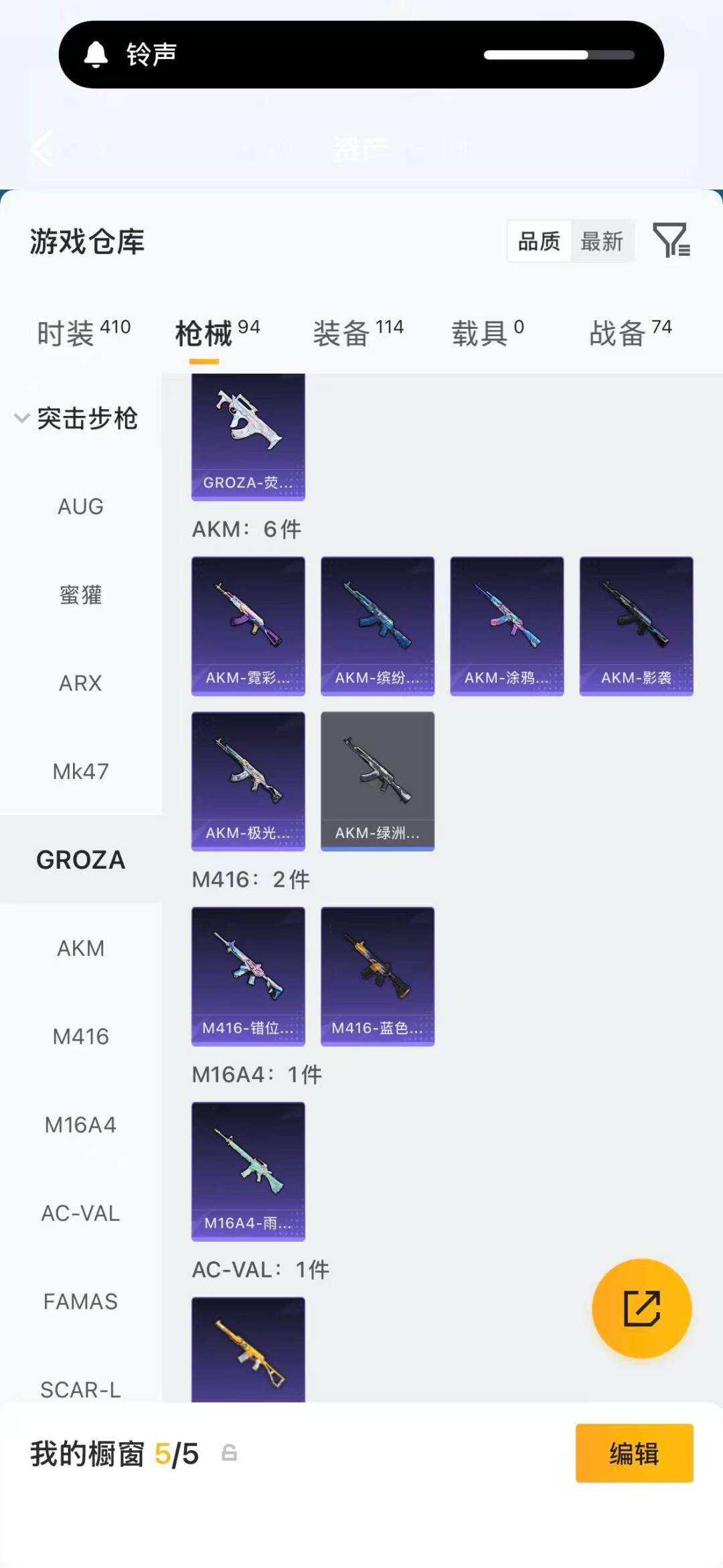The height and width of the screenshot is (1568, 723).
Task: View the GROZA-荧 skin card
Action: pyautogui.click(x=248, y=437)
